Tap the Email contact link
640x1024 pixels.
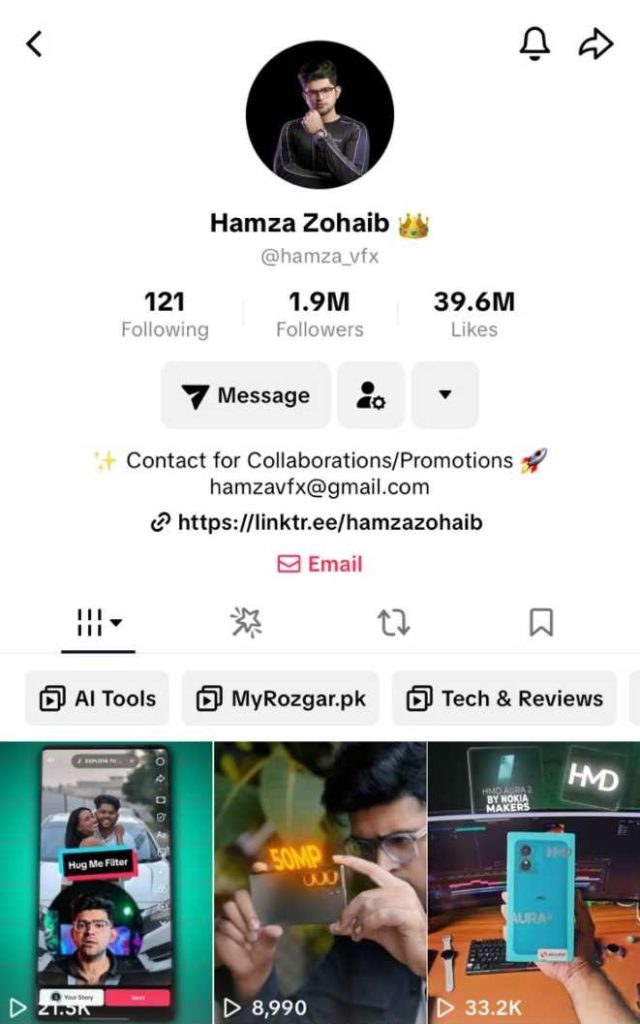[320, 564]
